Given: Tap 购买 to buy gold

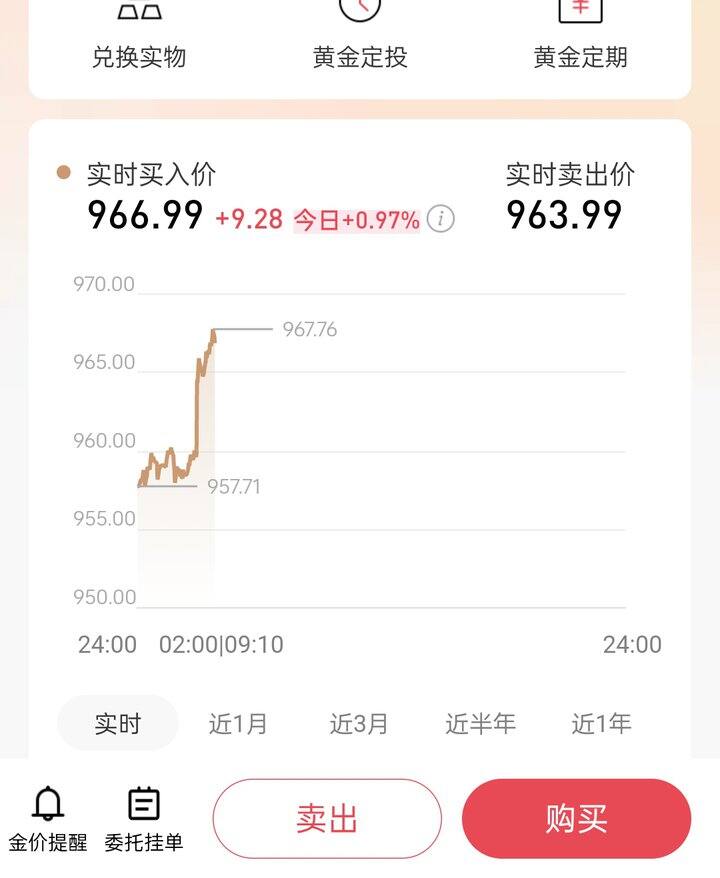Looking at the screenshot, I should tap(576, 818).
